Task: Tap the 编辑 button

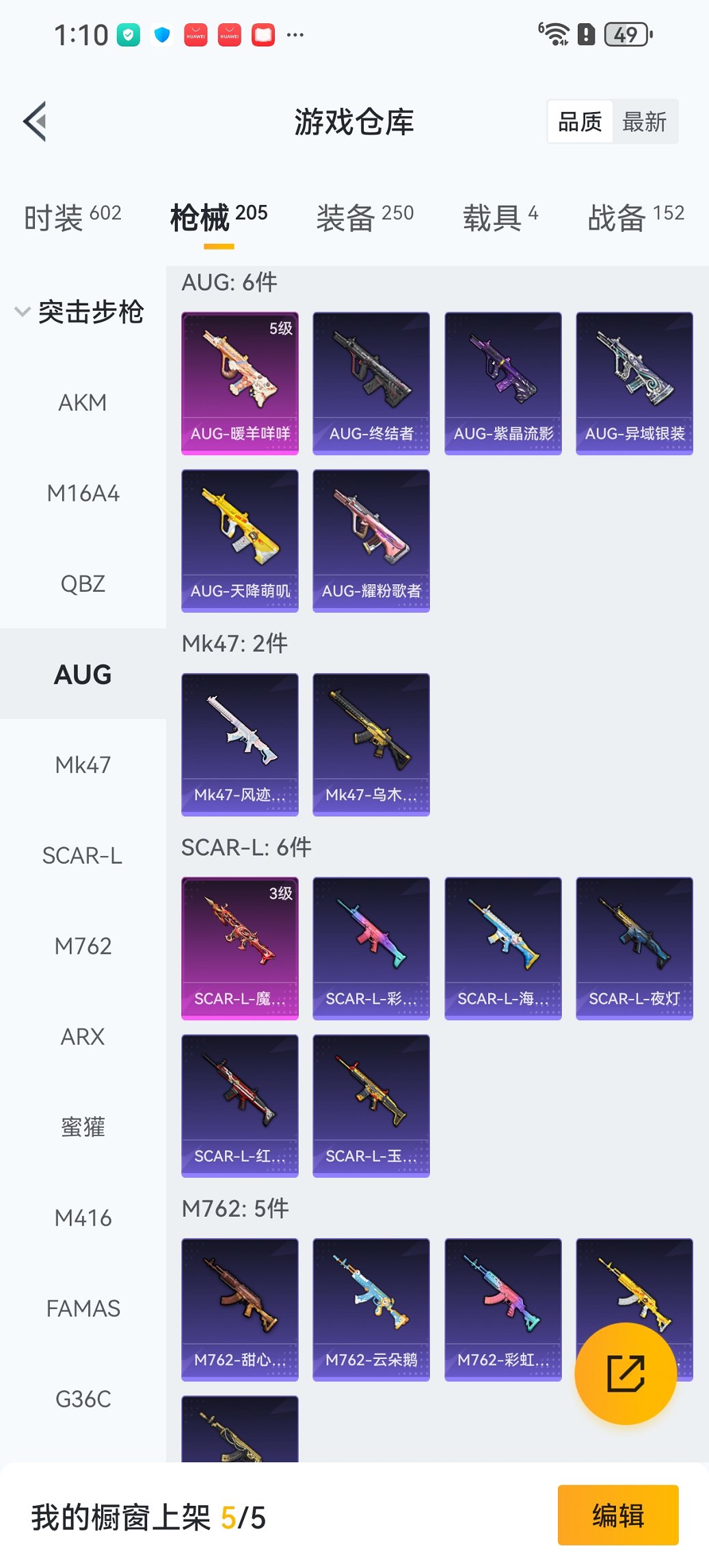Action: (617, 1515)
